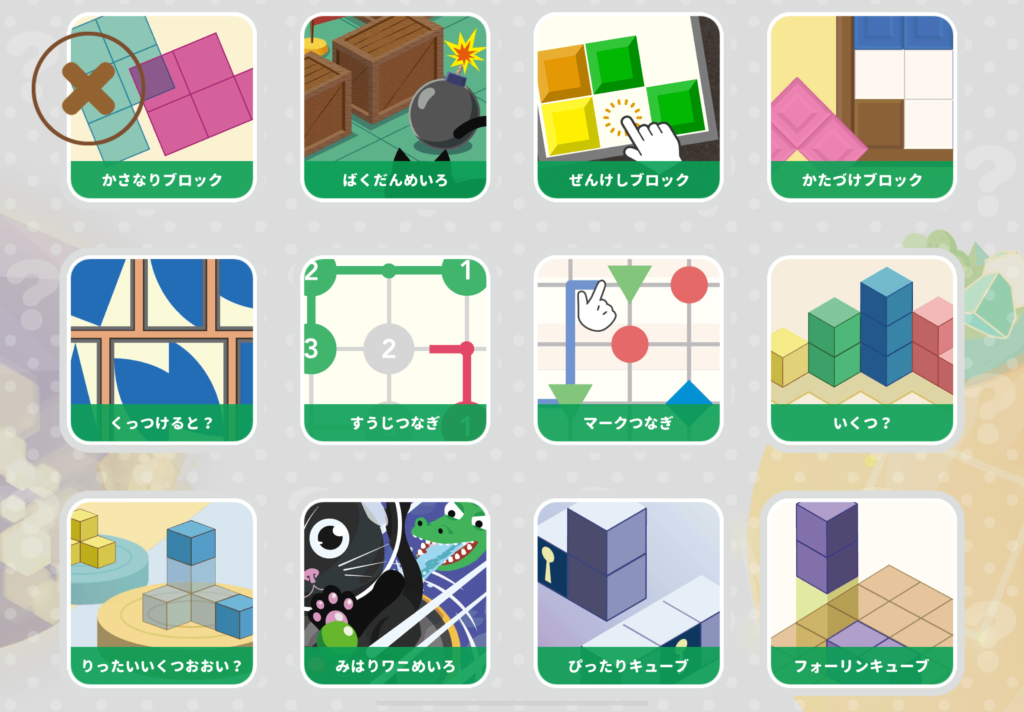Screen dimensions: 1024x712
Task: Choose the マークつなぎ game
Action: 627,350
